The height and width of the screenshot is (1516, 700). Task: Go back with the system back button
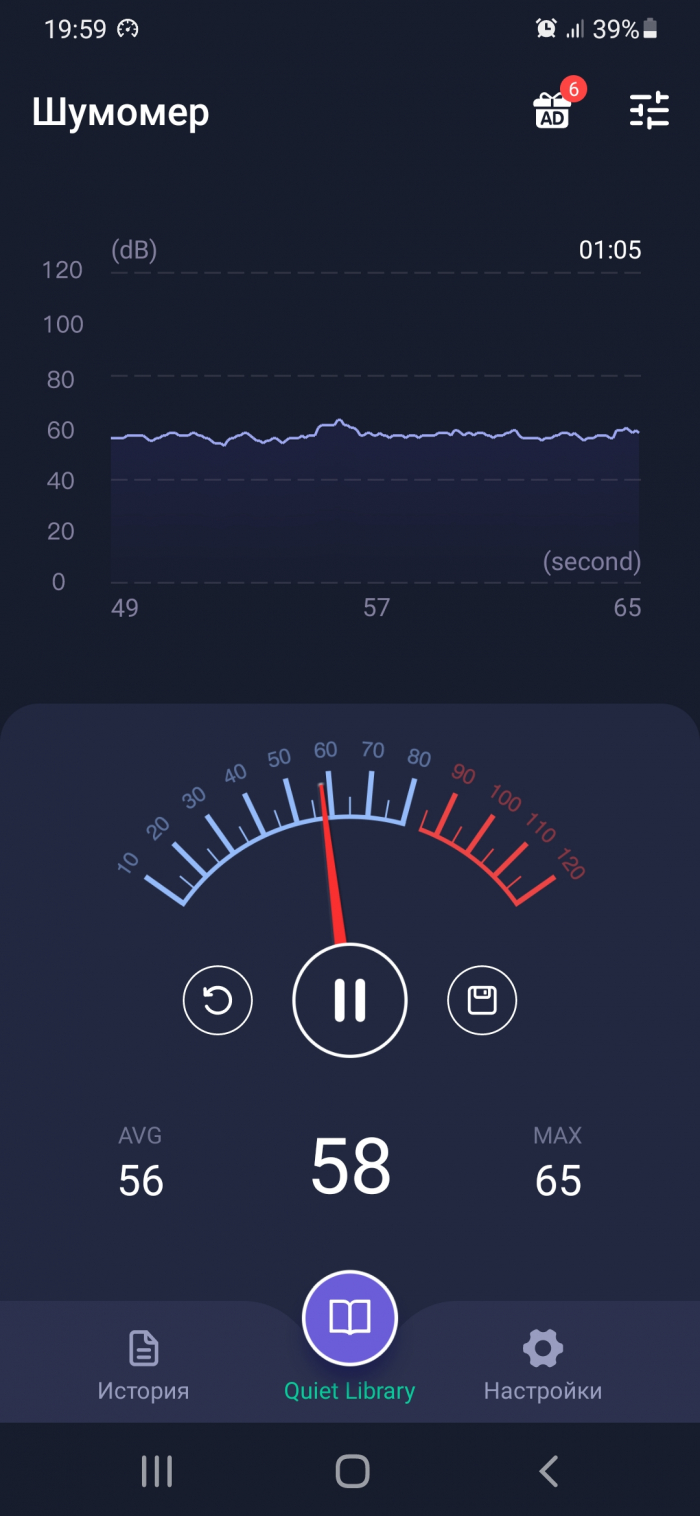548,1471
